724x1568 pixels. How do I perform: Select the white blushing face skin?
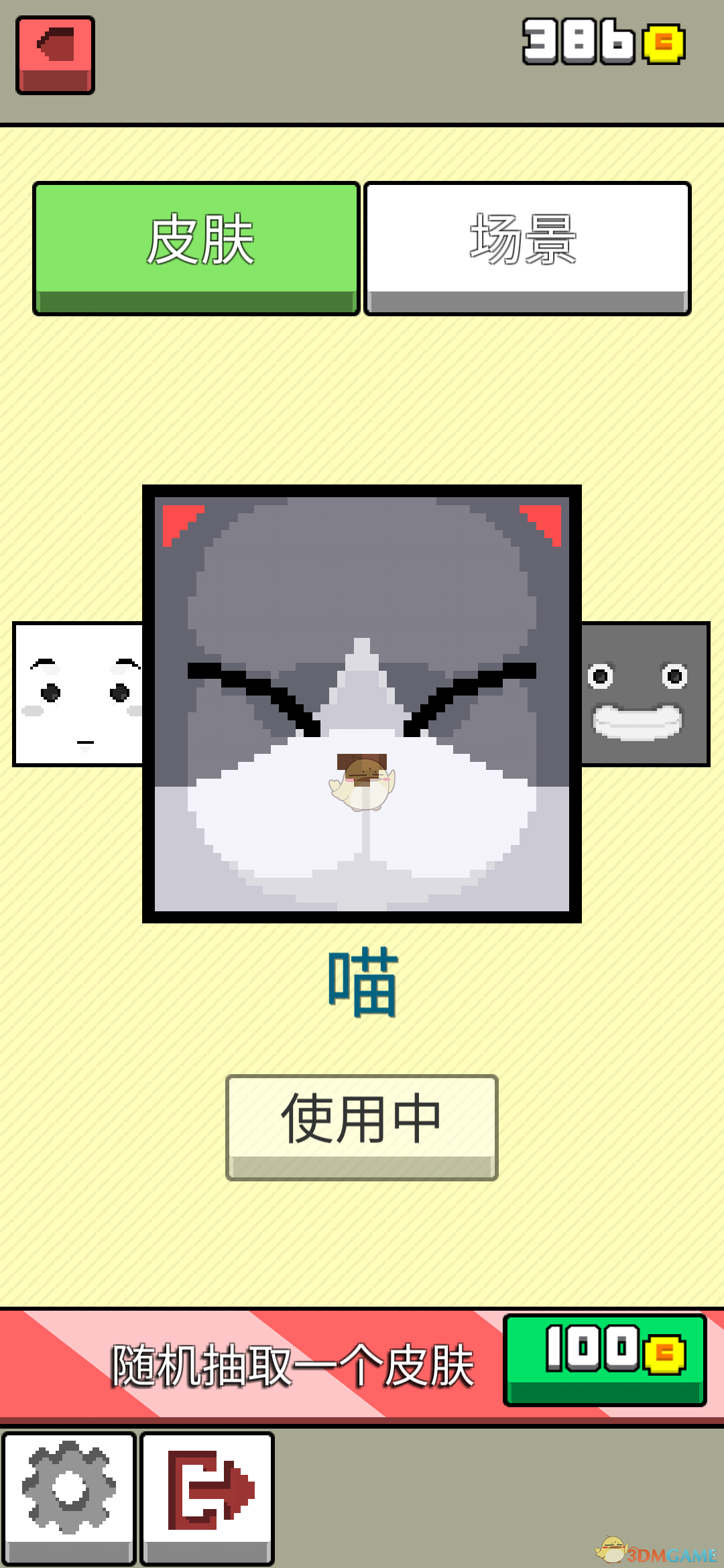click(79, 694)
